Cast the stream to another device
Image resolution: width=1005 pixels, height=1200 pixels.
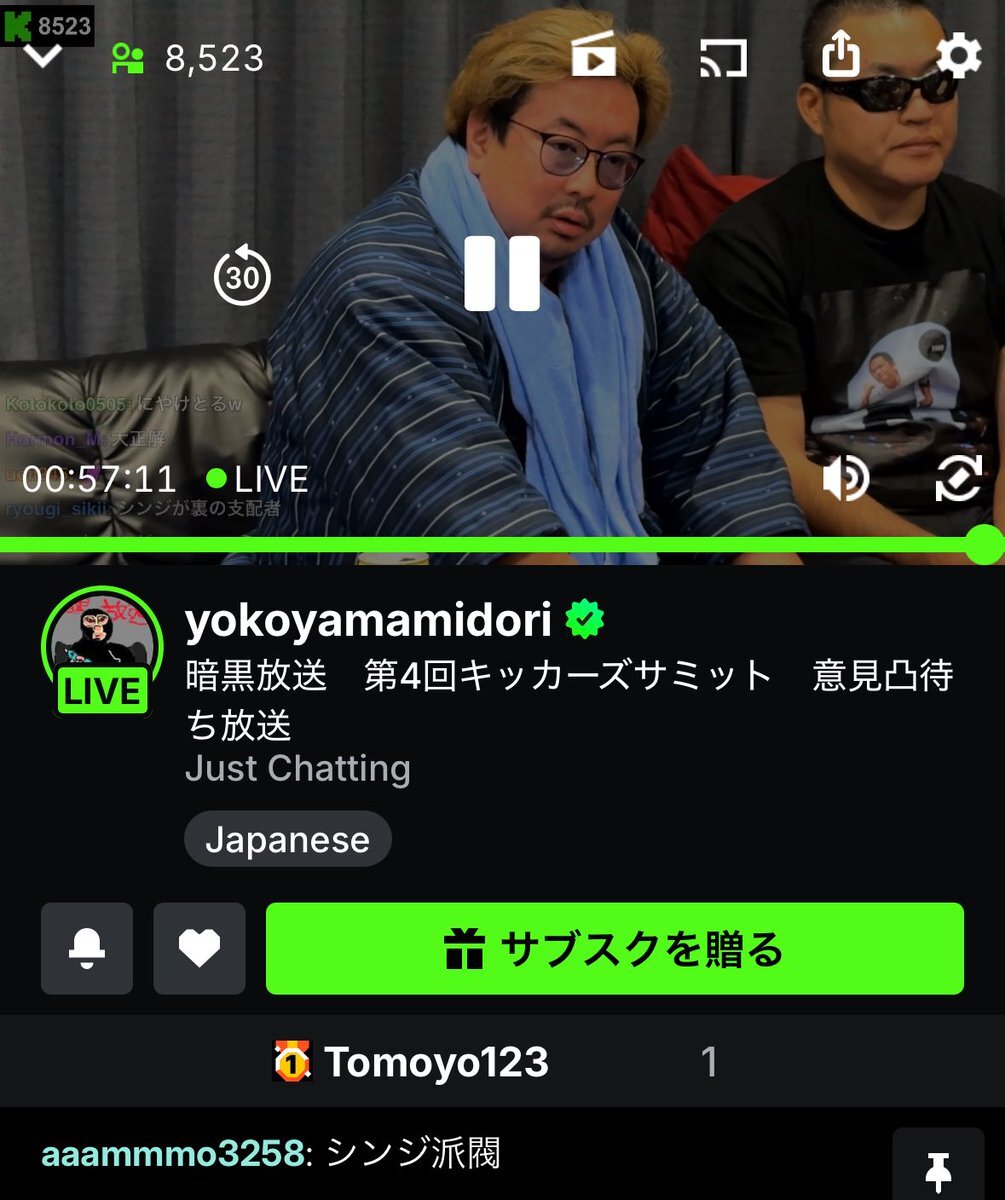pos(723,58)
